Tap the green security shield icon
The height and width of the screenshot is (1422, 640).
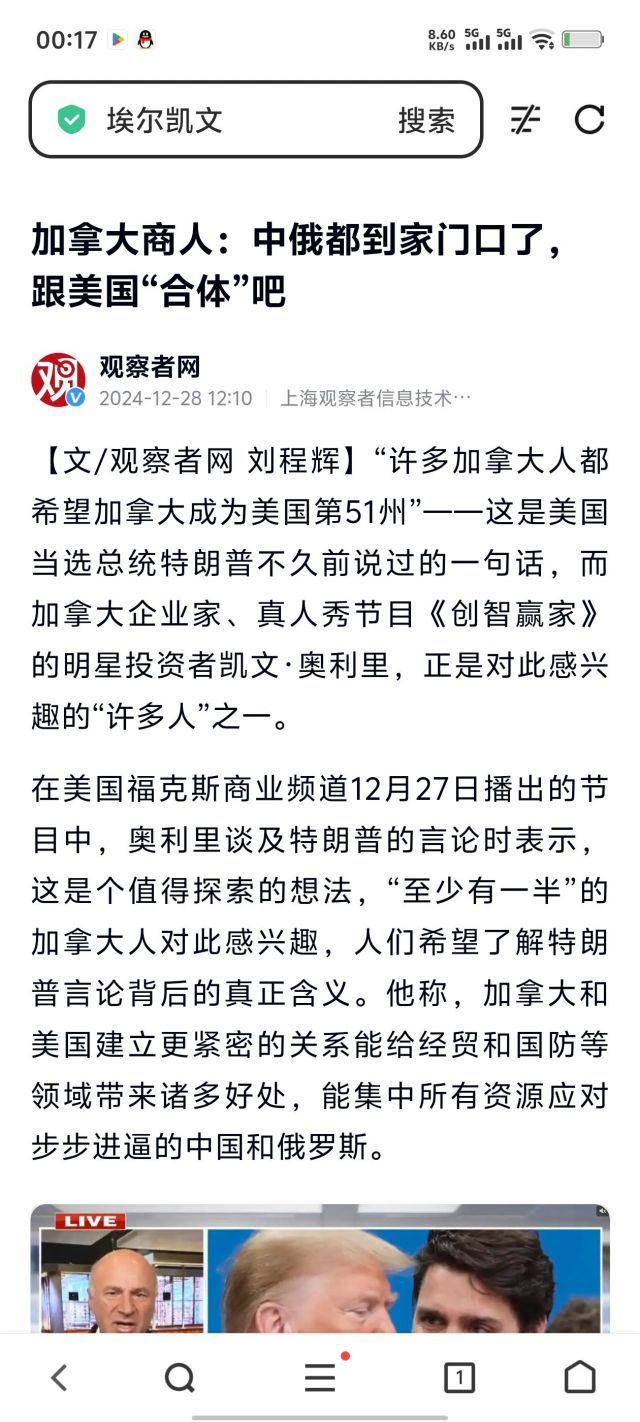[71, 121]
